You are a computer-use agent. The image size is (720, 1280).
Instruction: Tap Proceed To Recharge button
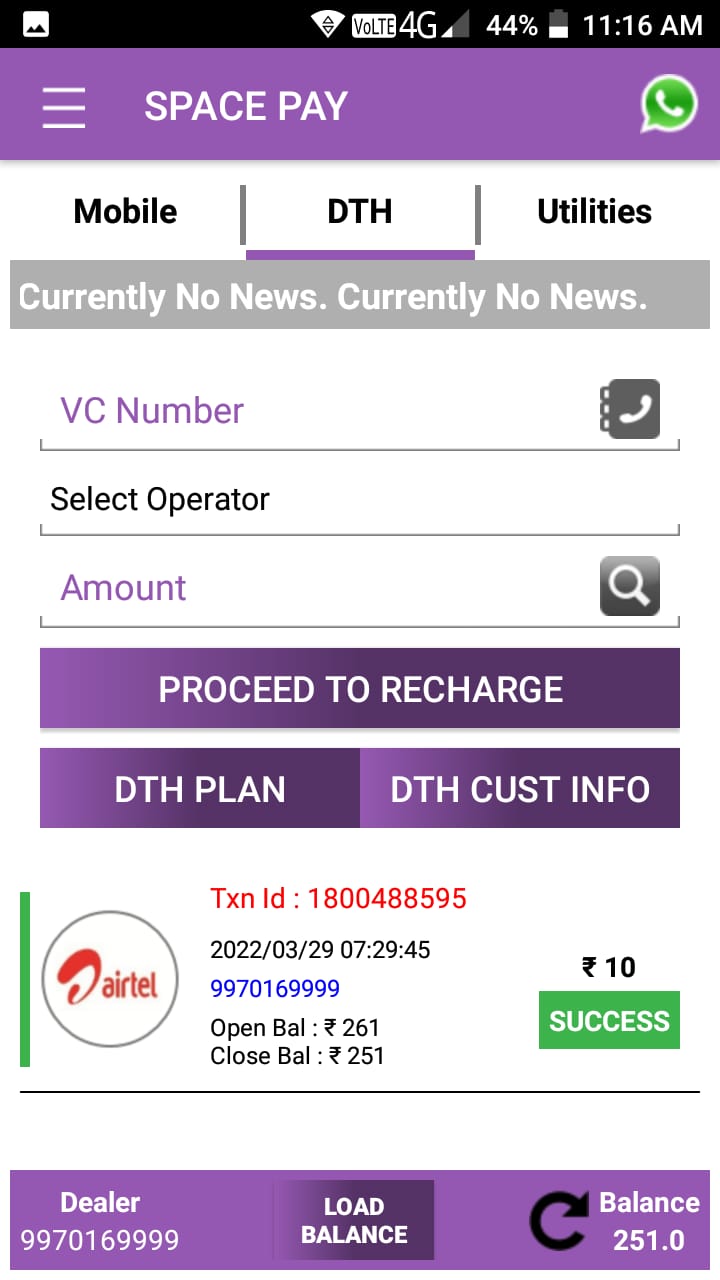coord(360,688)
